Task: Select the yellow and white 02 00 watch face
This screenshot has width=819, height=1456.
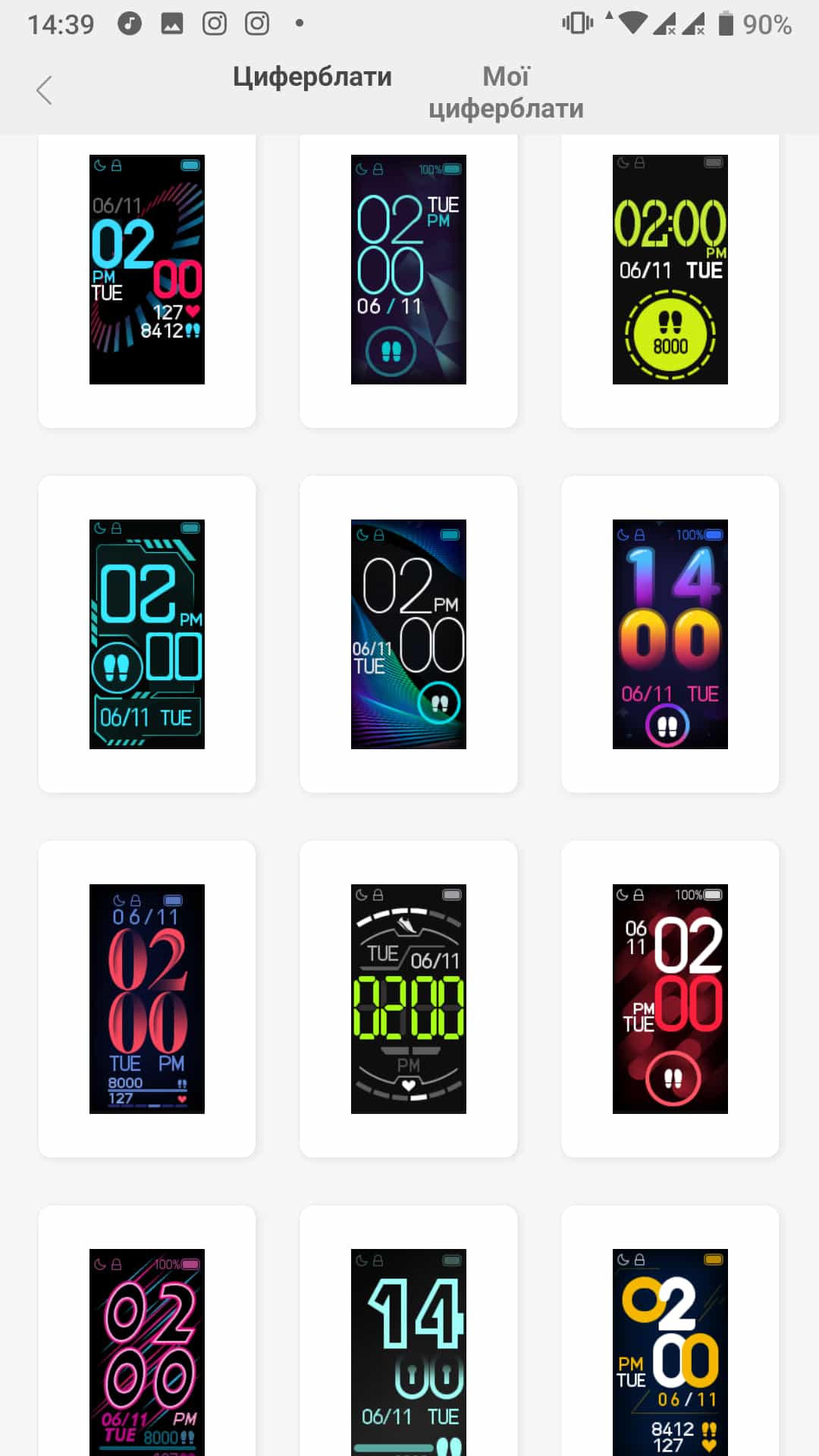Action: (x=670, y=1350)
